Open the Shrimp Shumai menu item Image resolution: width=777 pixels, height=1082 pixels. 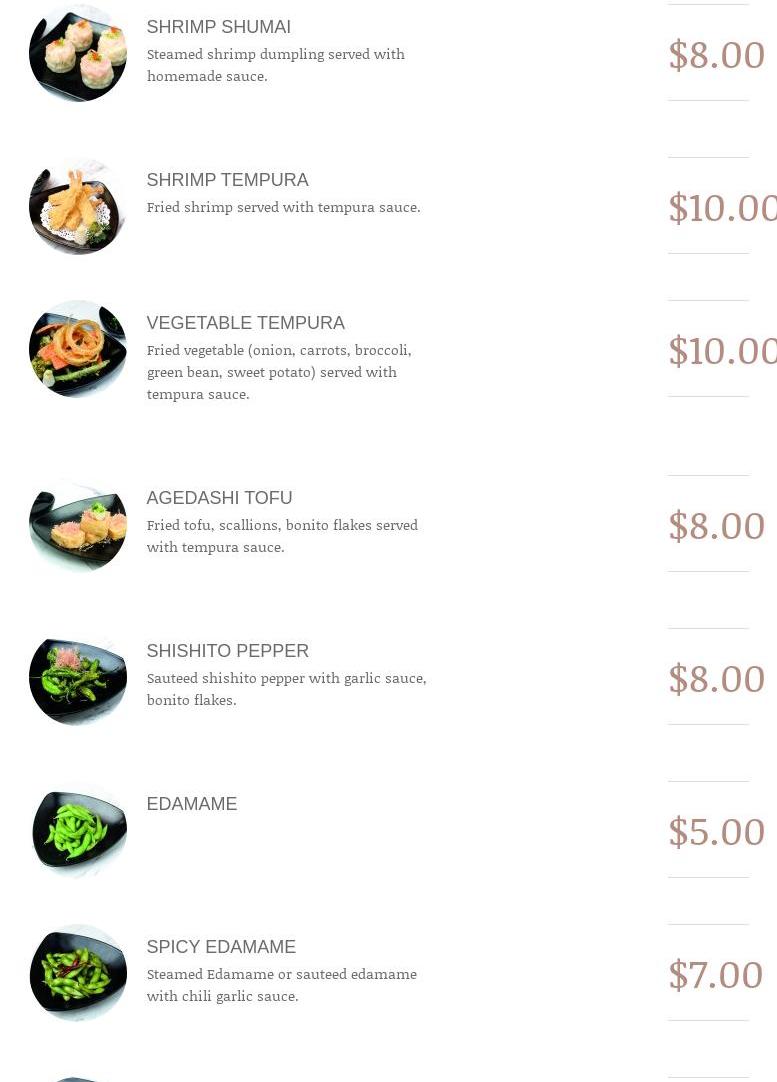click(x=218, y=27)
